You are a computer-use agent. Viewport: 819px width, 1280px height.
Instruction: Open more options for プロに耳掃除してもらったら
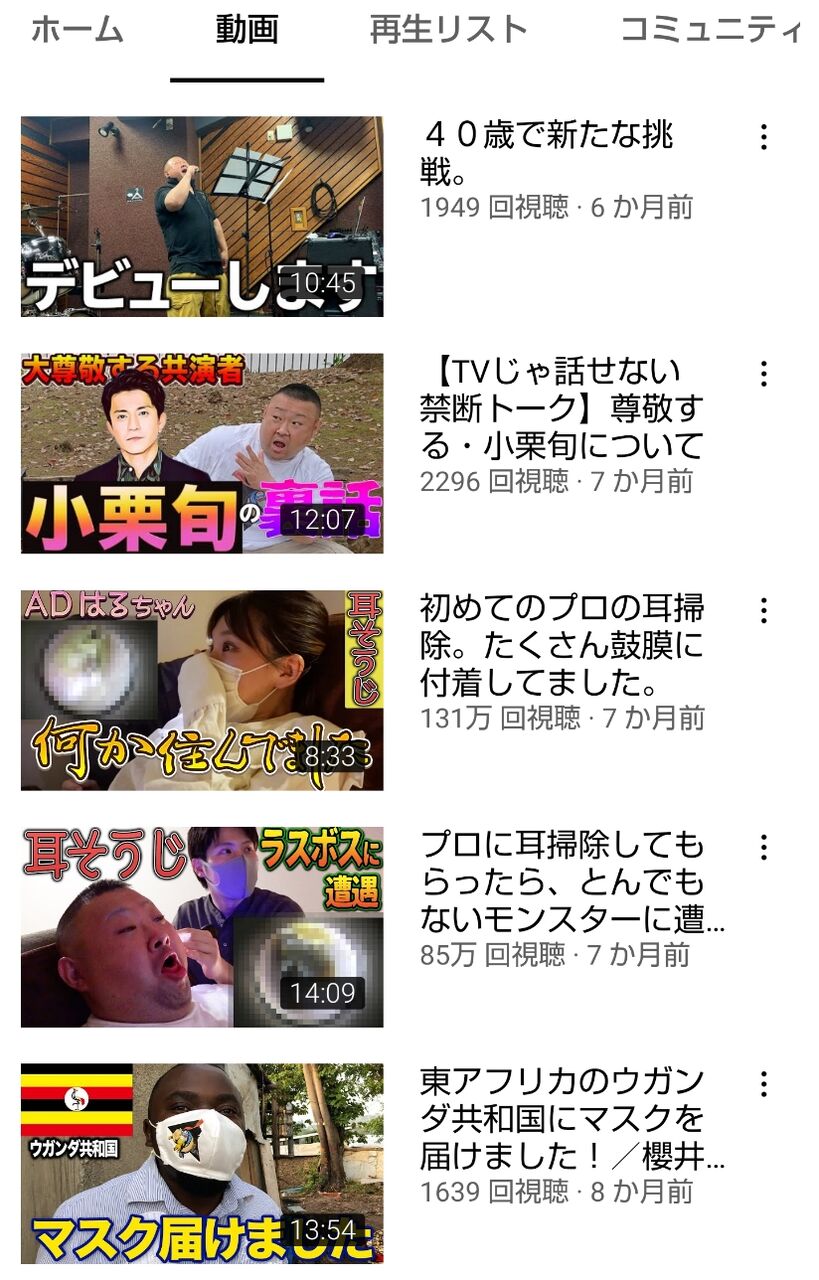[x=764, y=848]
